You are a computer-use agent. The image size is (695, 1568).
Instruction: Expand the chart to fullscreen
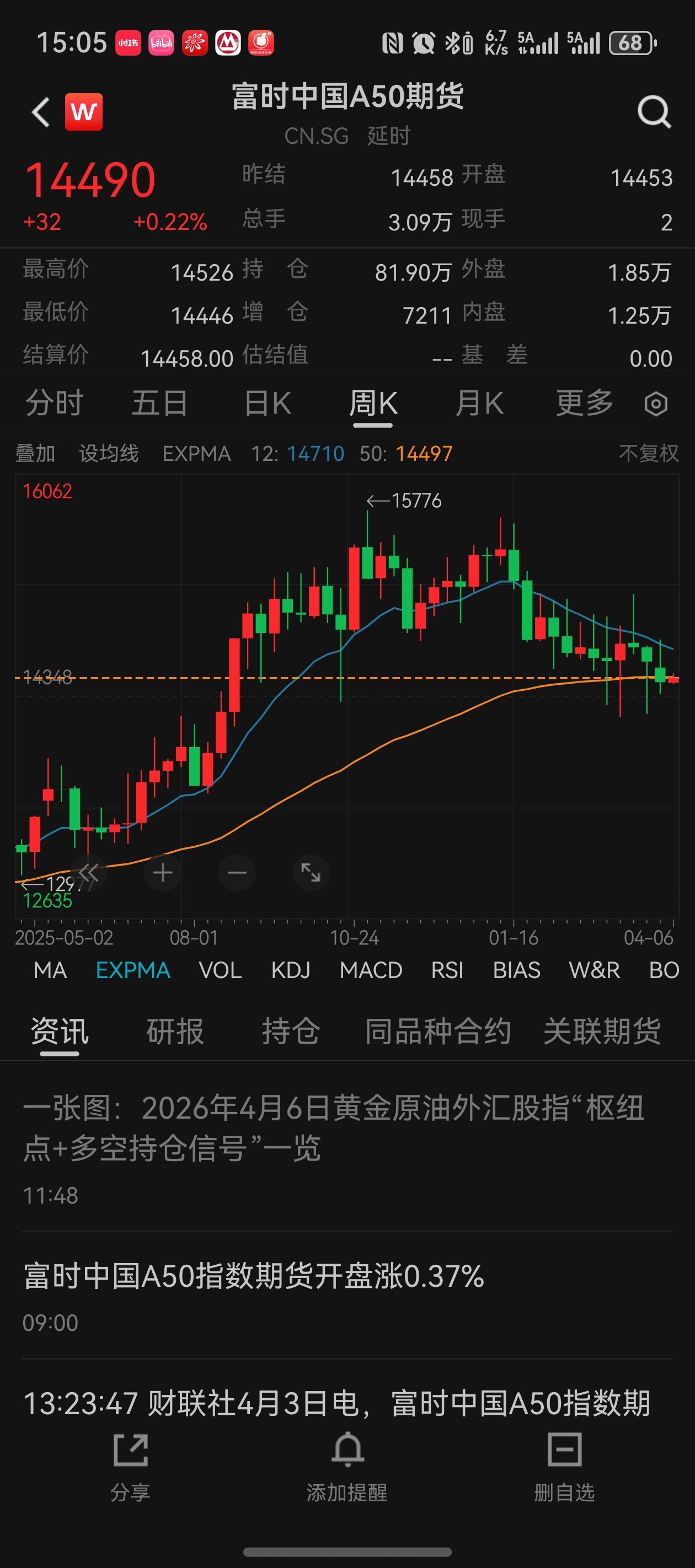[311, 873]
